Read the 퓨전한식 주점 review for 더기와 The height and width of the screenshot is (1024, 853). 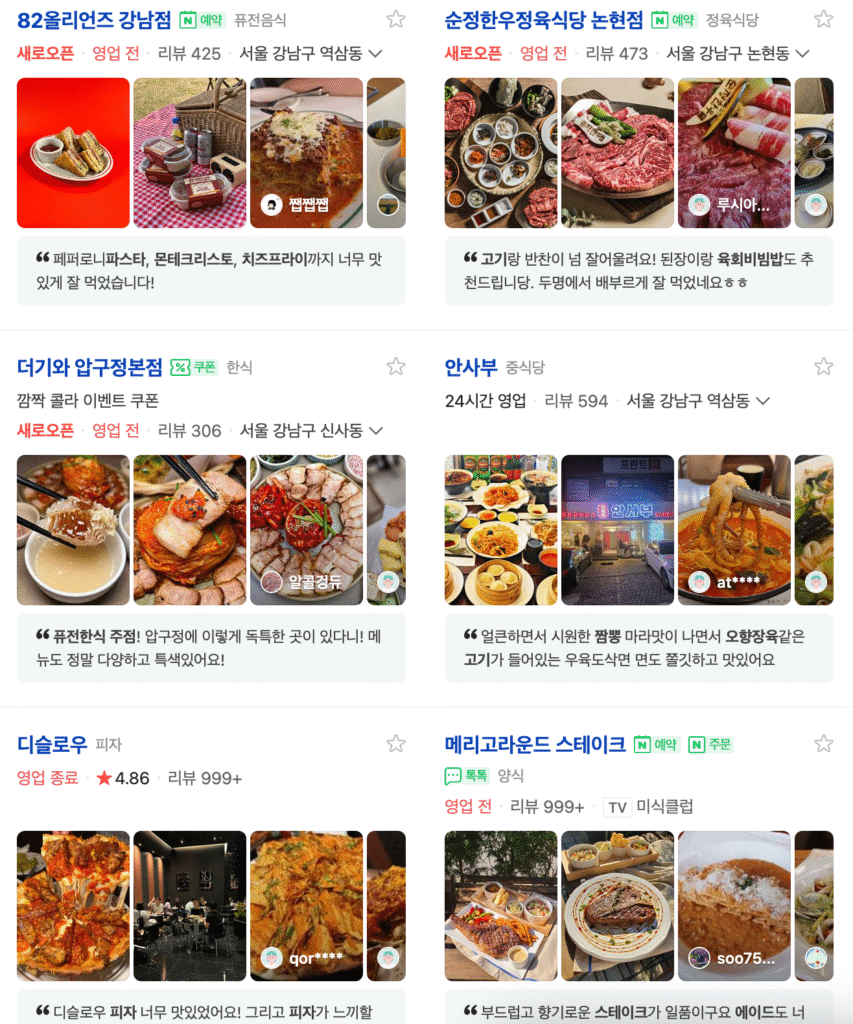(x=211, y=648)
